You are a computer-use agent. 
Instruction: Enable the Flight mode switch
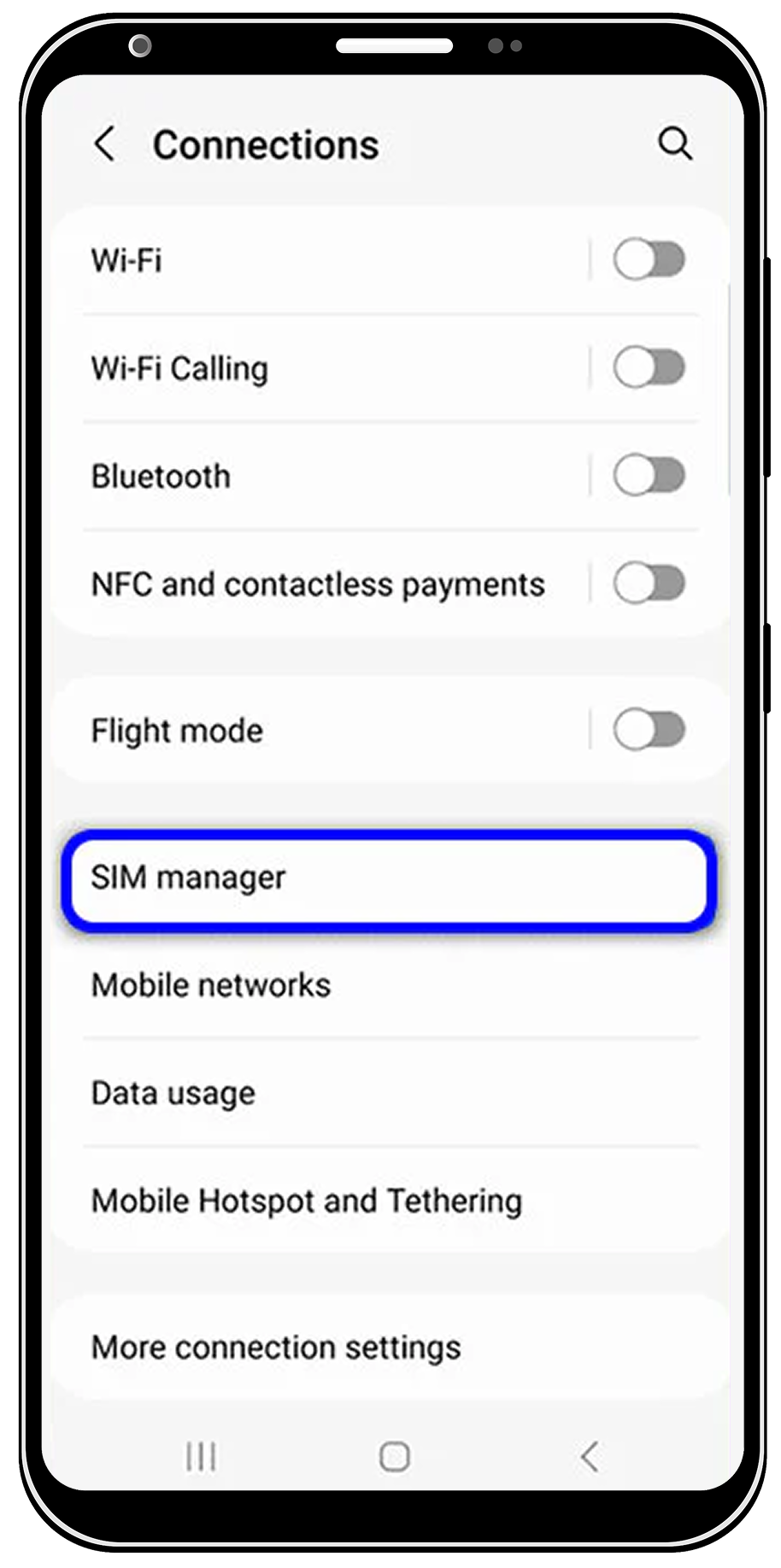point(649,731)
